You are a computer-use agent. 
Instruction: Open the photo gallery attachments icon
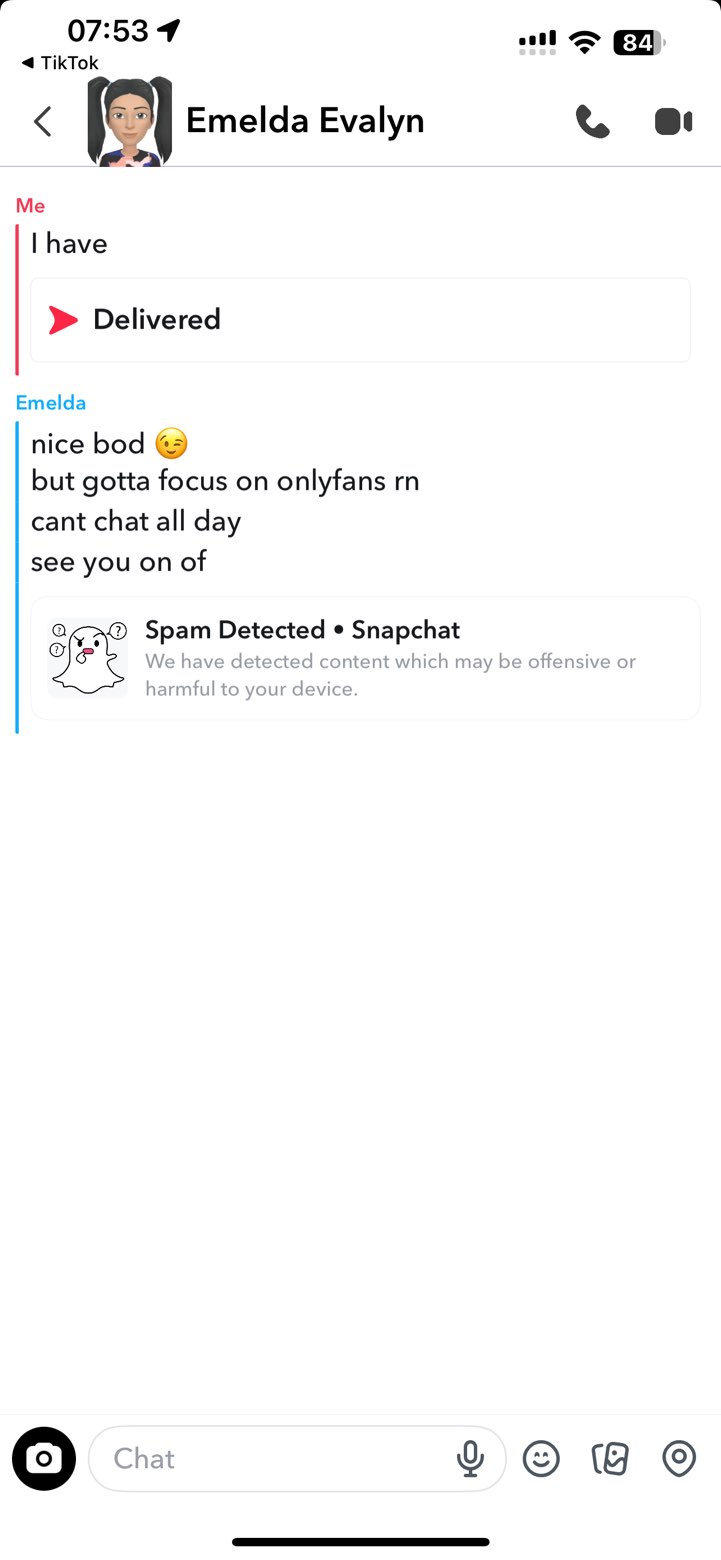[x=610, y=1459]
